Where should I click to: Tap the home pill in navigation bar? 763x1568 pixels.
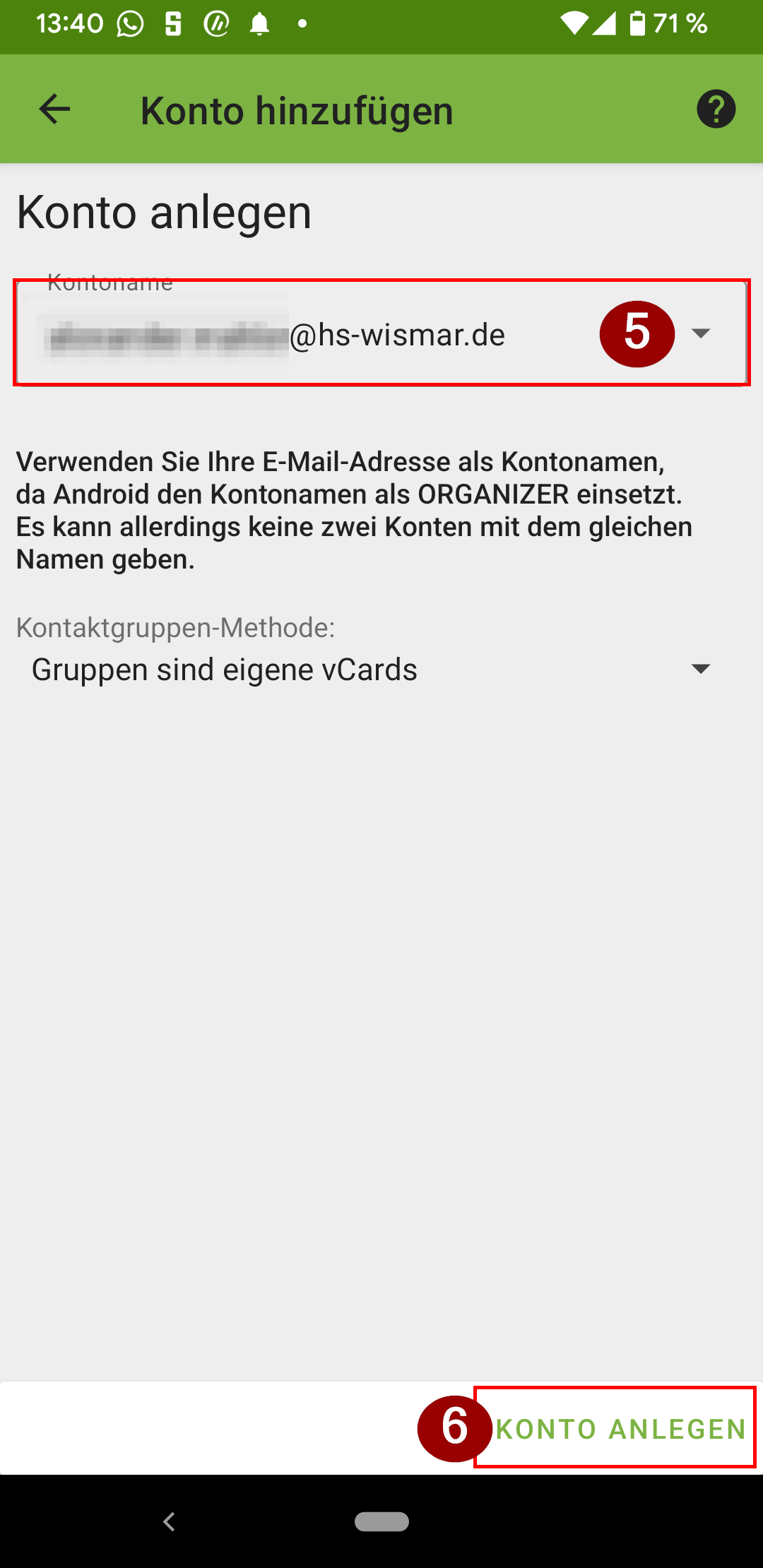(x=381, y=1521)
